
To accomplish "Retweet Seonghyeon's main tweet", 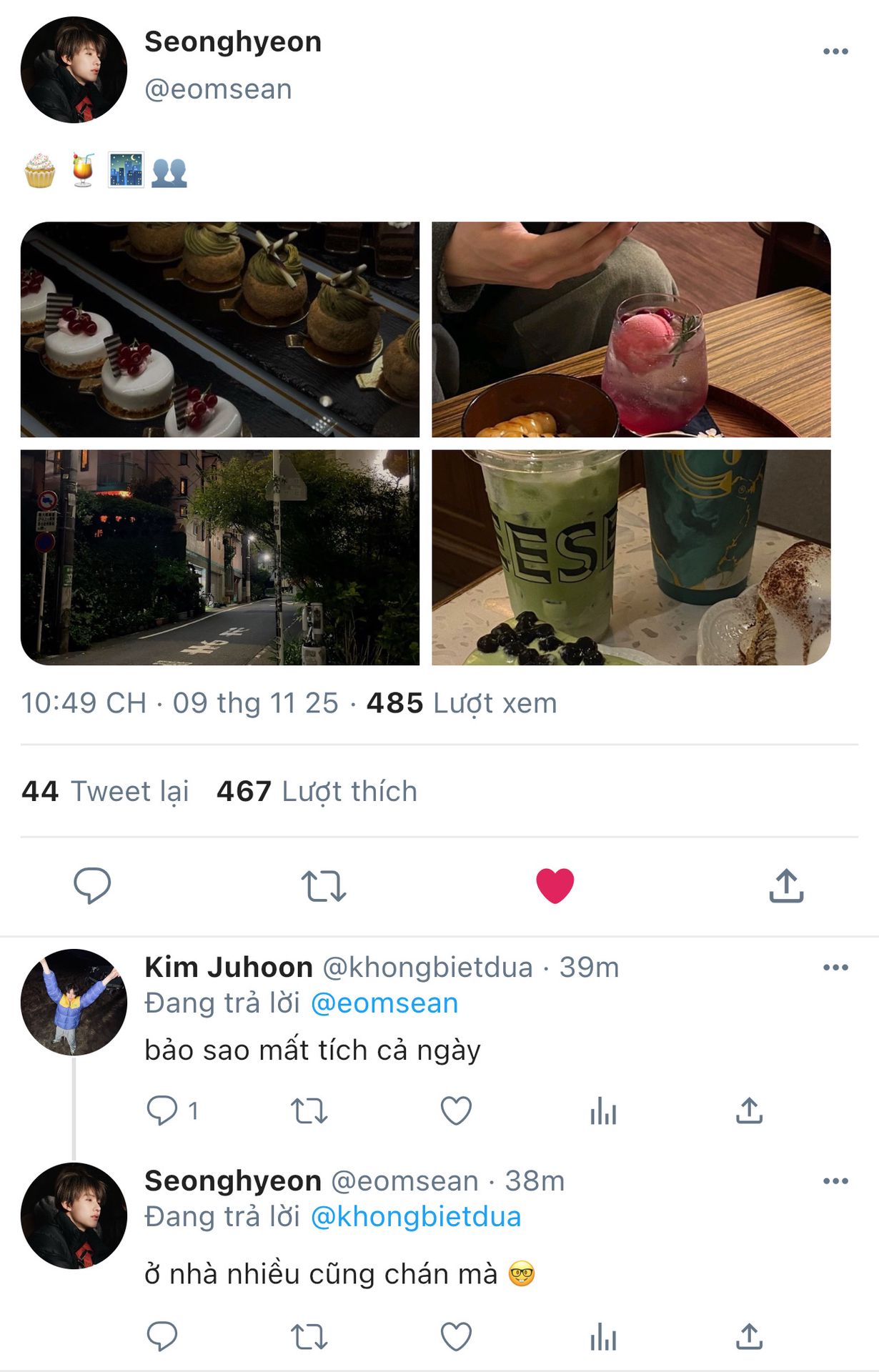I will [323, 885].
